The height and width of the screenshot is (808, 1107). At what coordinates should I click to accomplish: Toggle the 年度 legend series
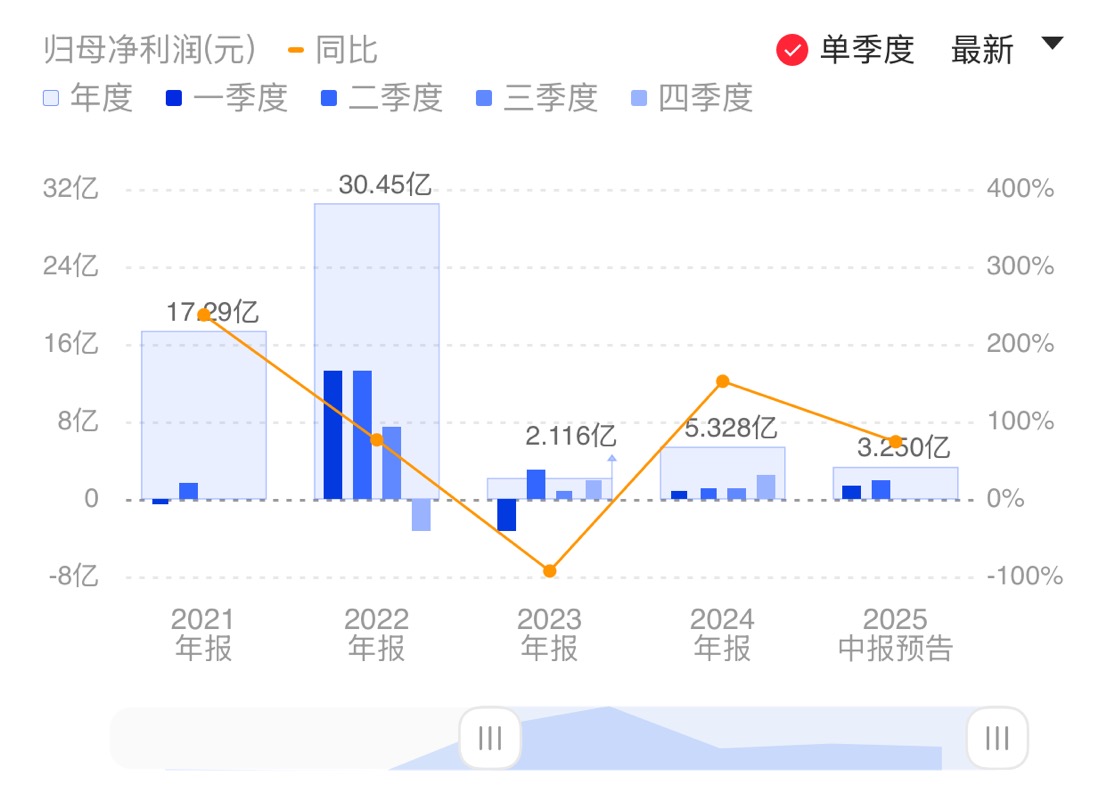click(x=88, y=98)
